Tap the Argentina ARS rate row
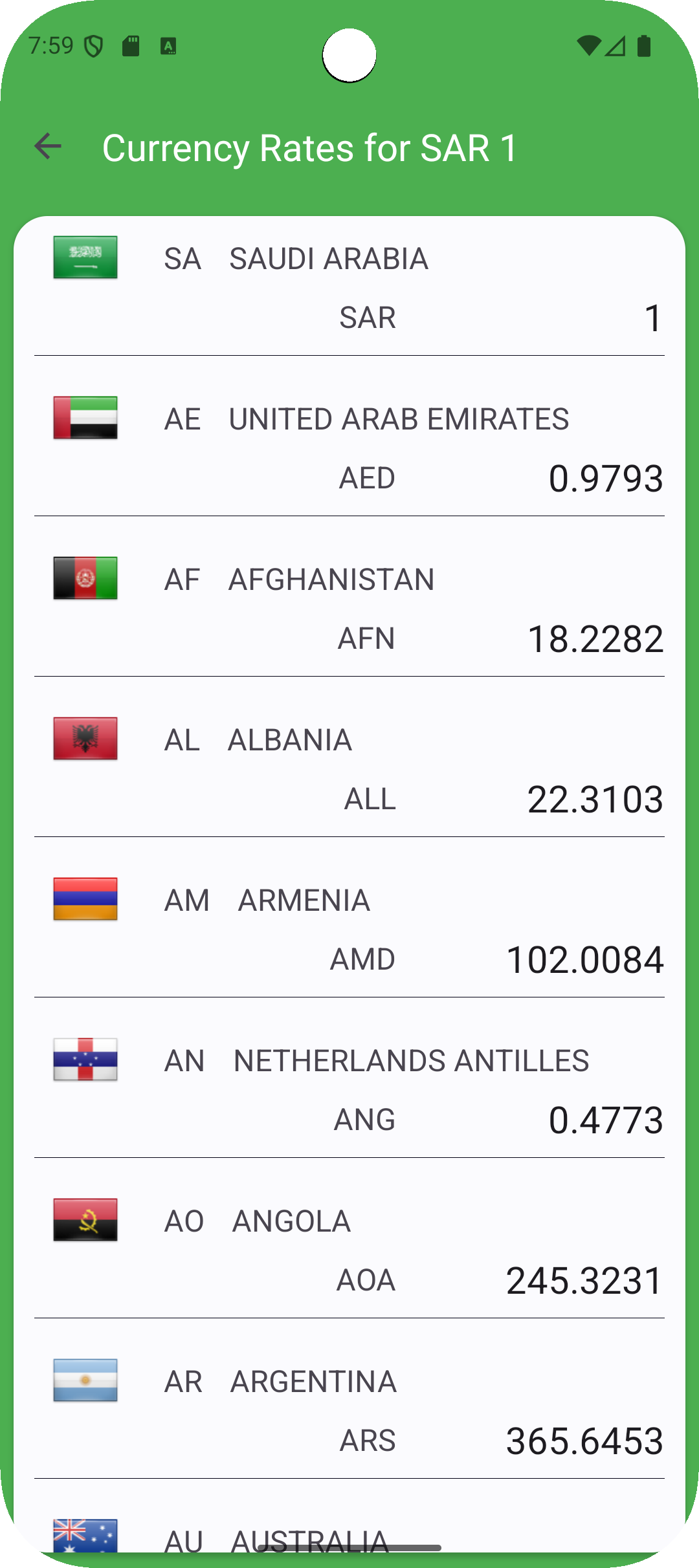The image size is (699, 1568). coord(349,1411)
